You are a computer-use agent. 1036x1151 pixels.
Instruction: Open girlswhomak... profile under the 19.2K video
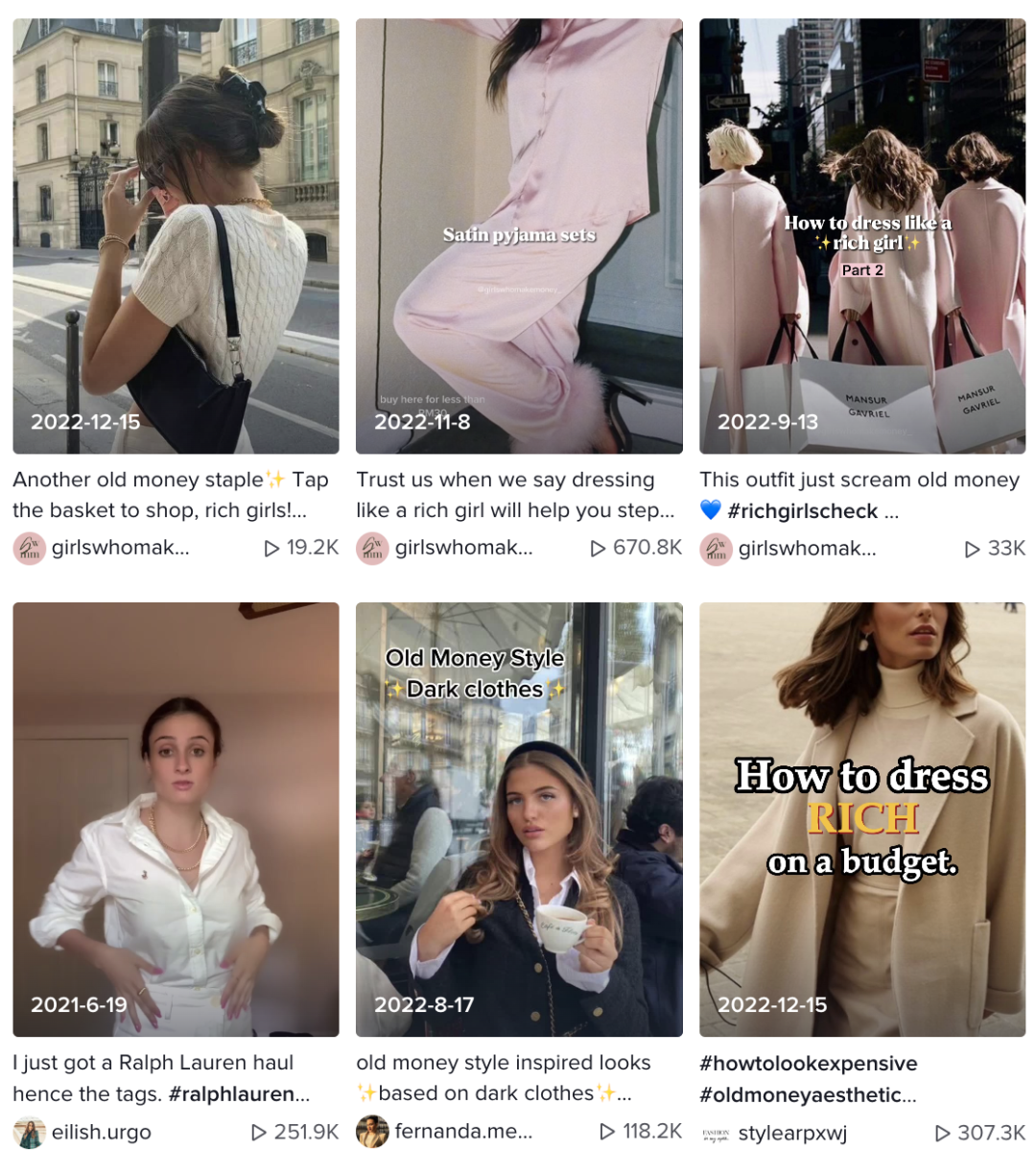pyautogui.click(x=120, y=548)
